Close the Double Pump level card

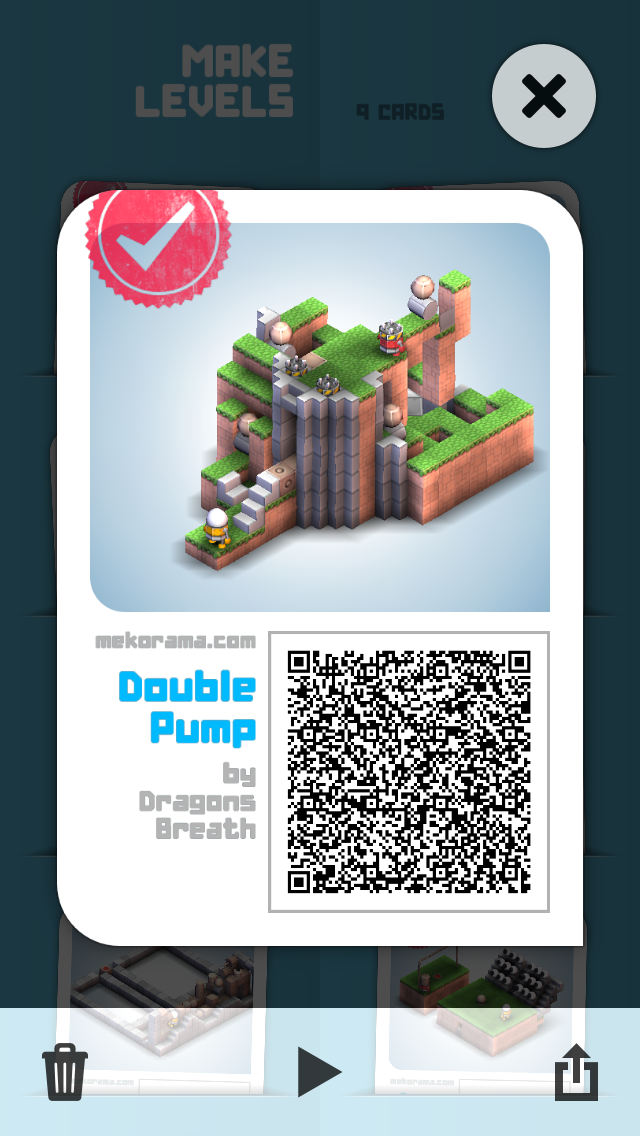pos(543,96)
